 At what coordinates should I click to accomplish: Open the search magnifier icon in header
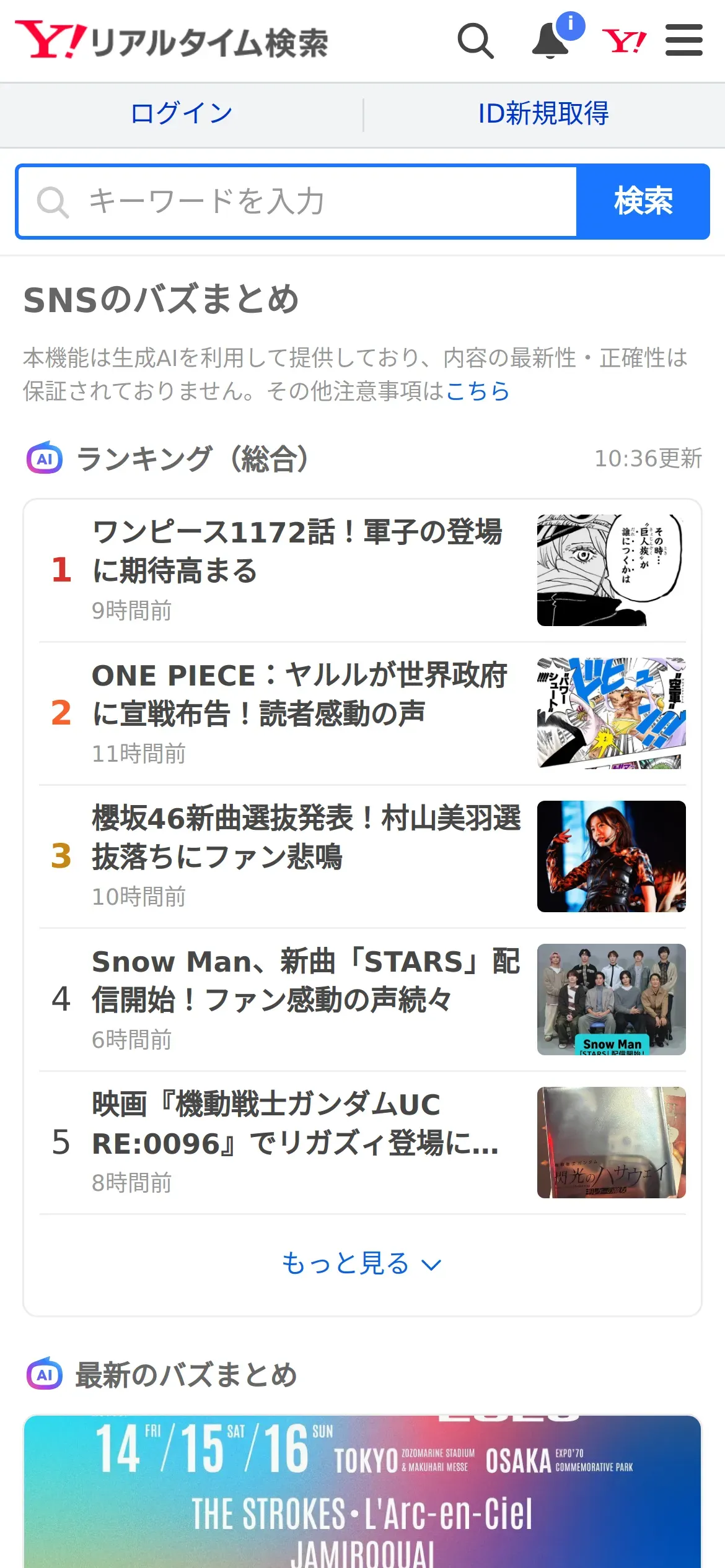click(475, 41)
